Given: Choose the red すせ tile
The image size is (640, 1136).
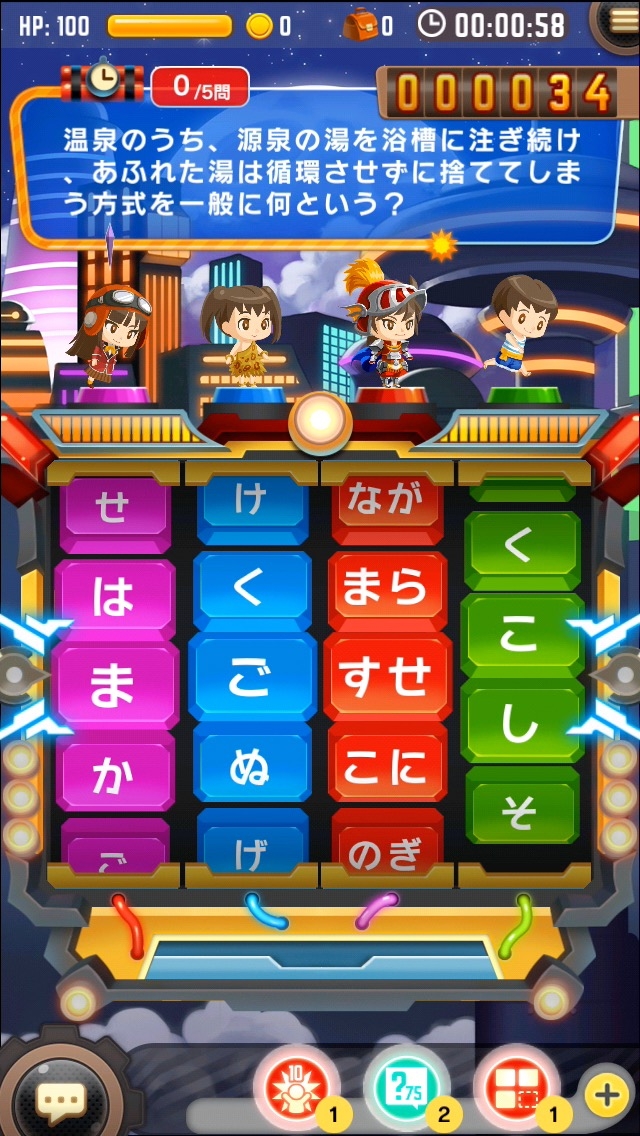Looking at the screenshot, I should [387, 677].
